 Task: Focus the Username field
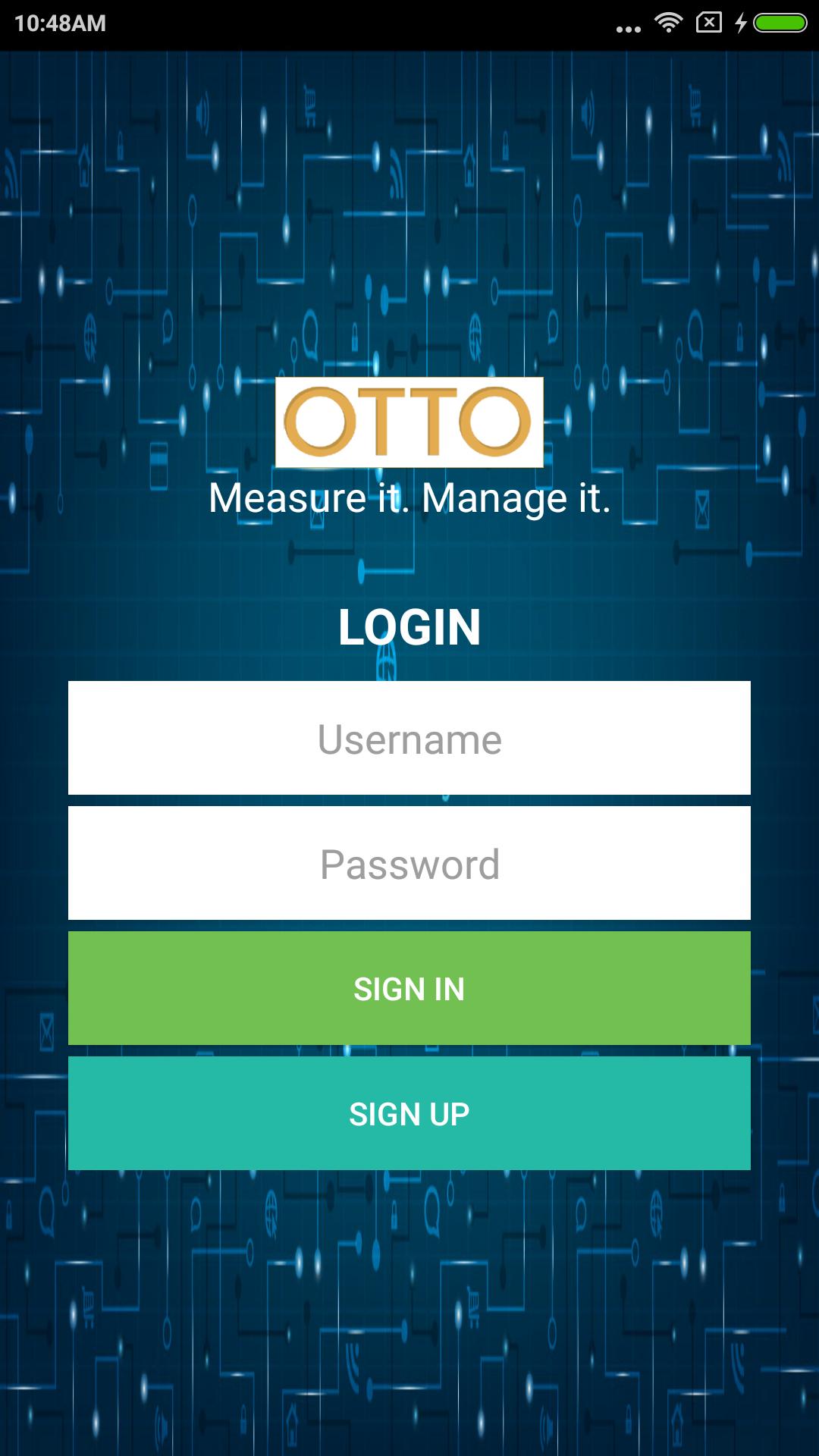click(x=409, y=738)
